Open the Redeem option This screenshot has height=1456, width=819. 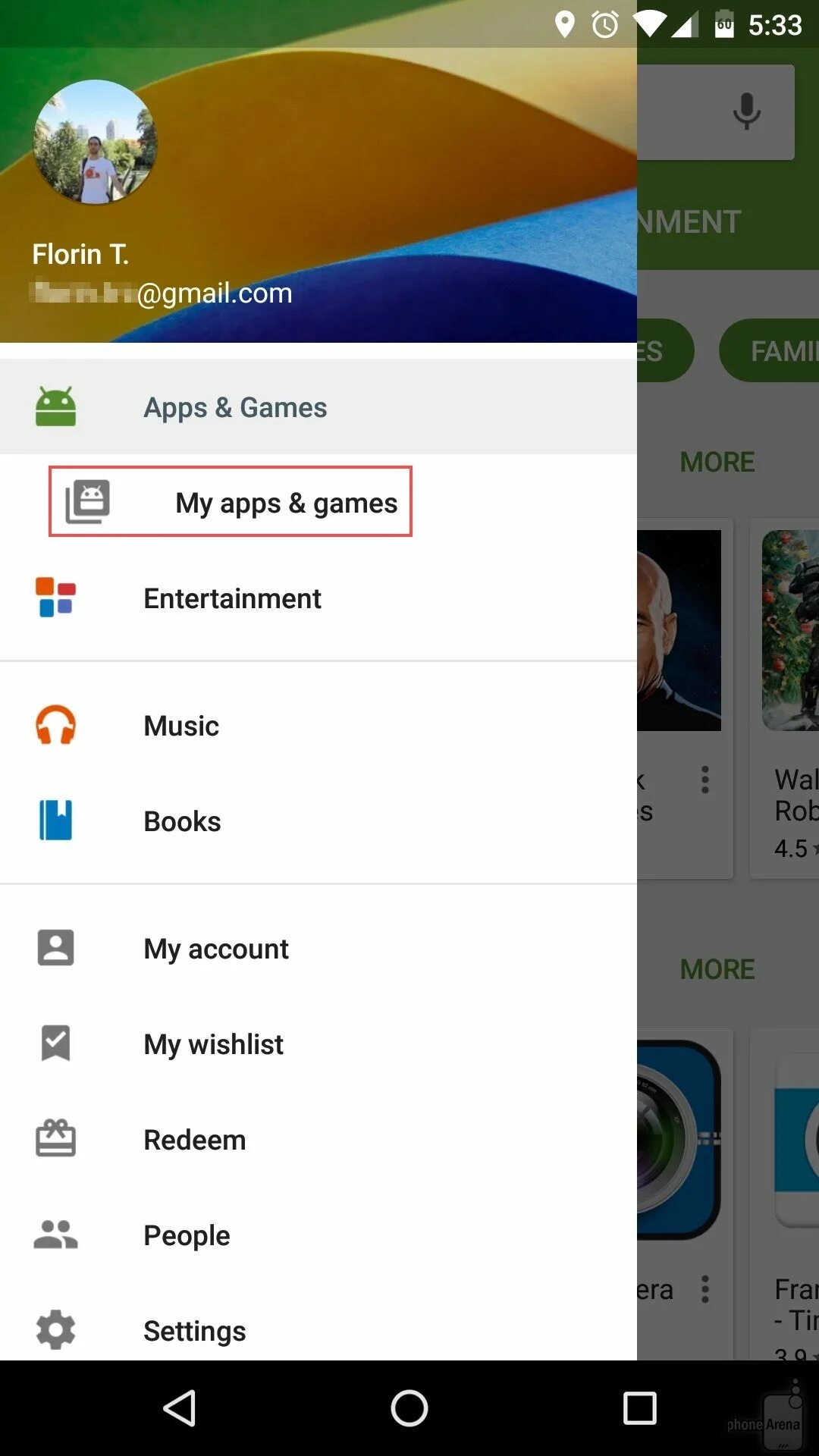[x=318, y=1140]
